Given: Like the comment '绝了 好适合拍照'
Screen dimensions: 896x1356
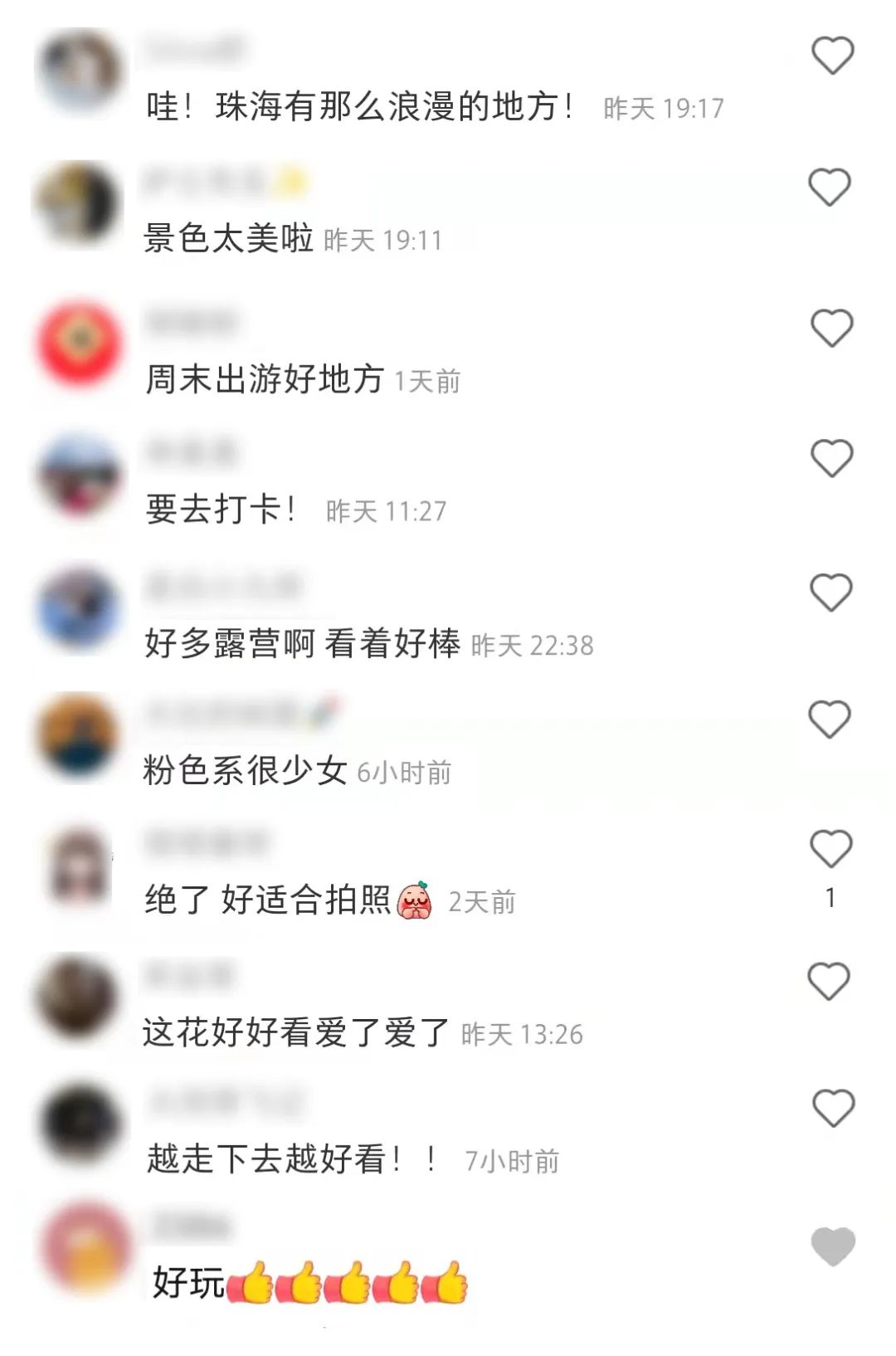Looking at the screenshot, I should [830, 850].
